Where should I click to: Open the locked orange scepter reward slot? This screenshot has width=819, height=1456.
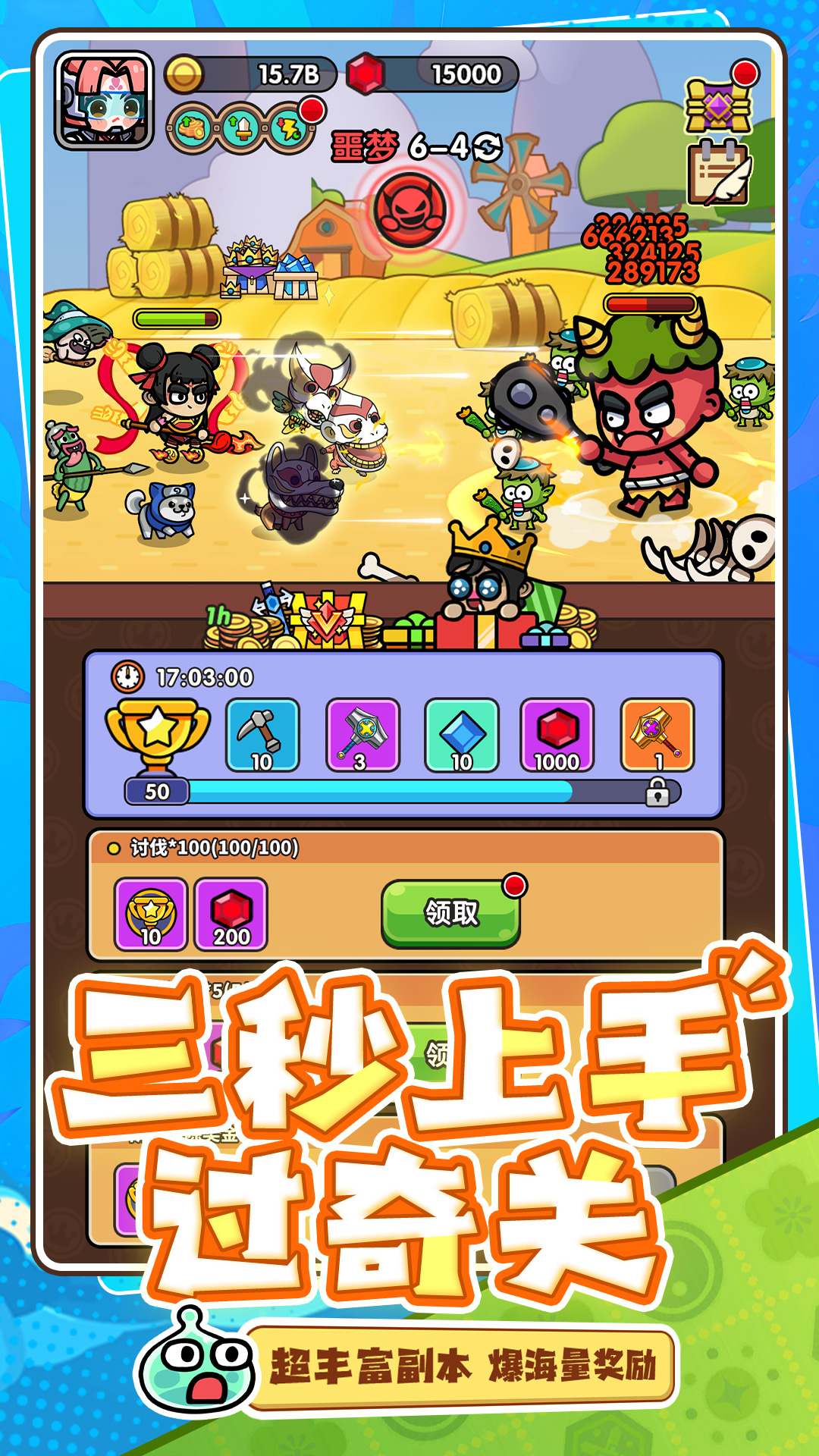660,733
